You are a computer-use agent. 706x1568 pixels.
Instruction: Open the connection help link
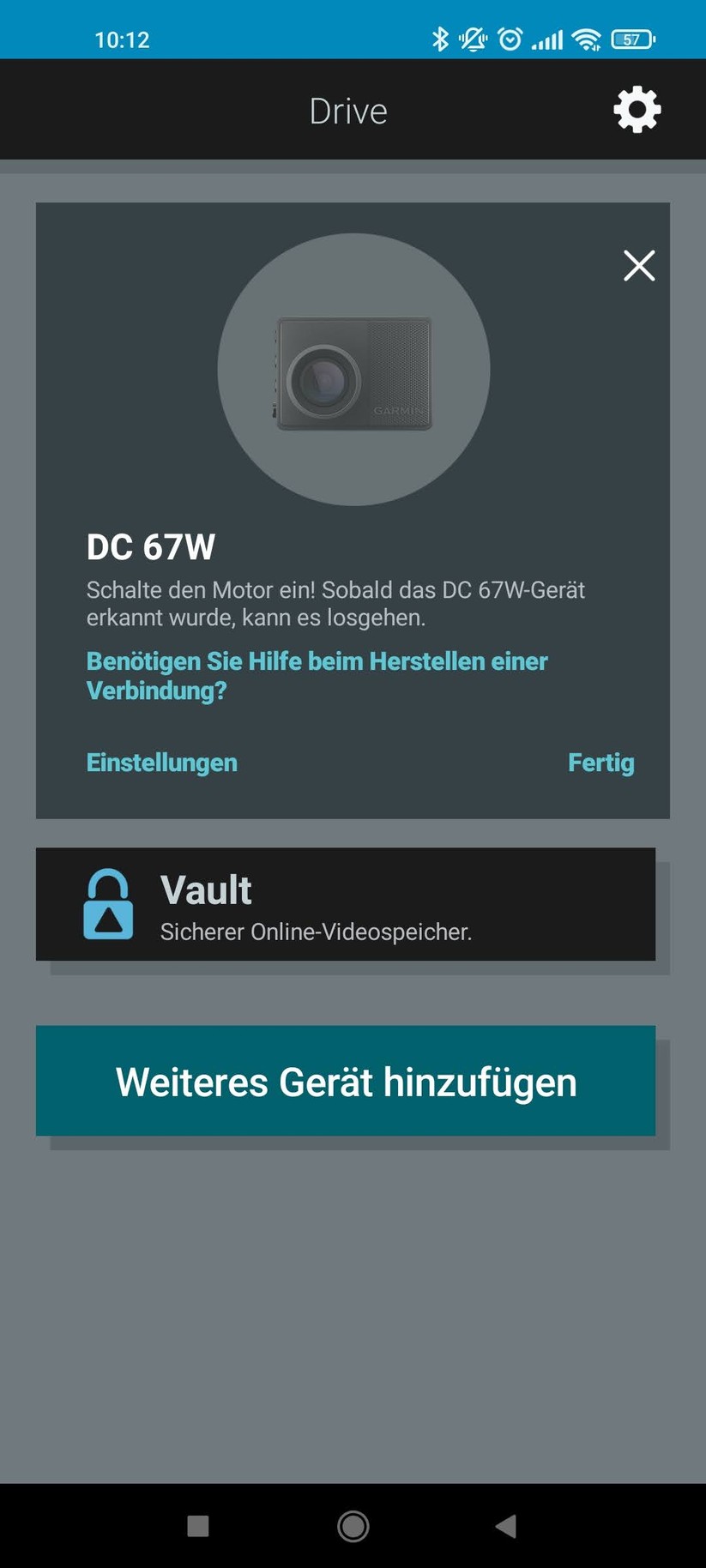point(317,675)
